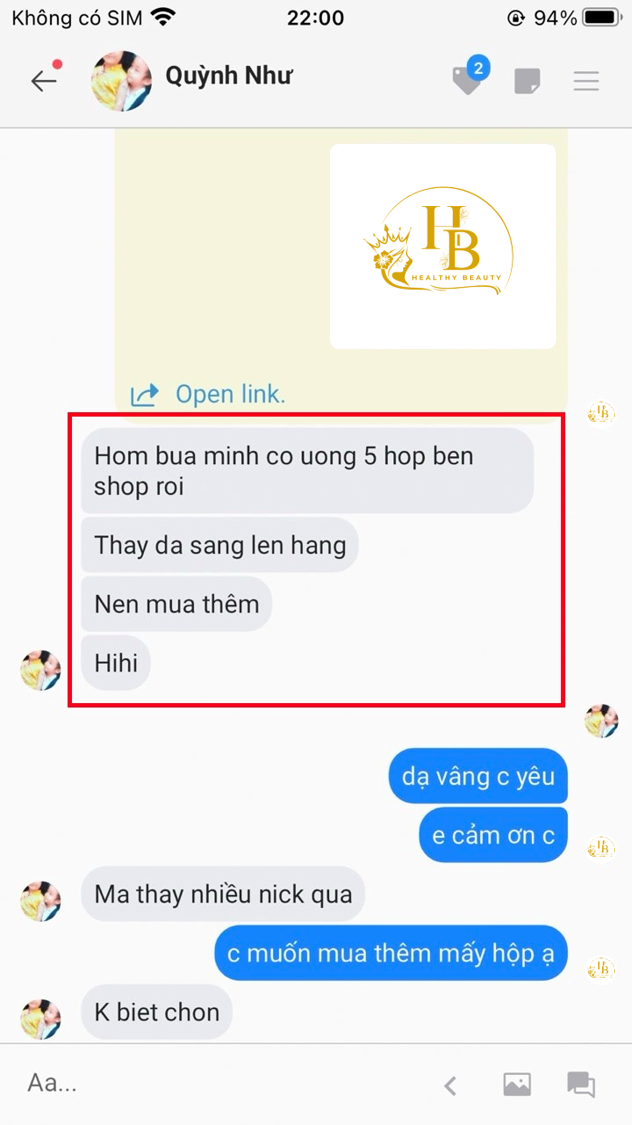This screenshot has height=1125, width=632.
Task: Expand the left chevron near input
Action: 450,1086
